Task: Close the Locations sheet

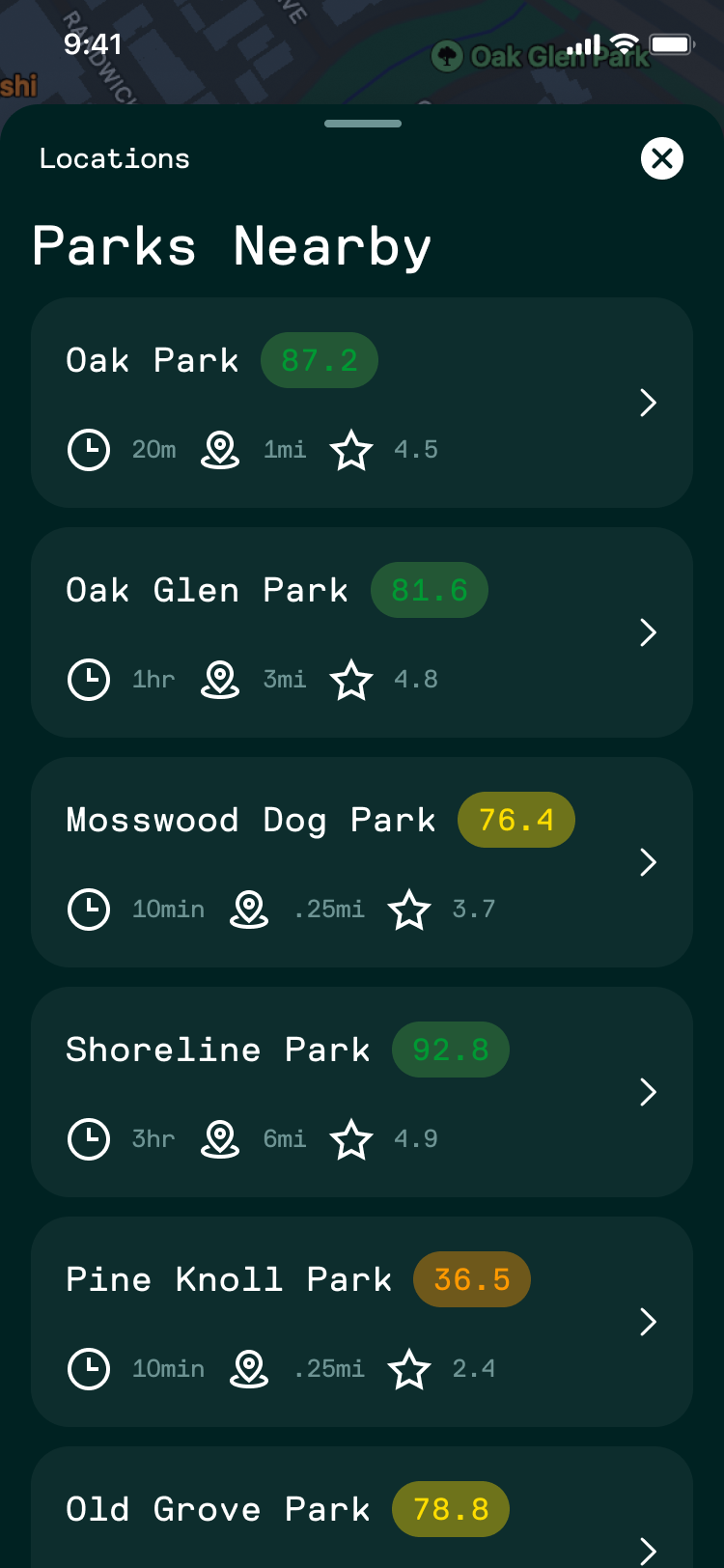Action: 662,158
